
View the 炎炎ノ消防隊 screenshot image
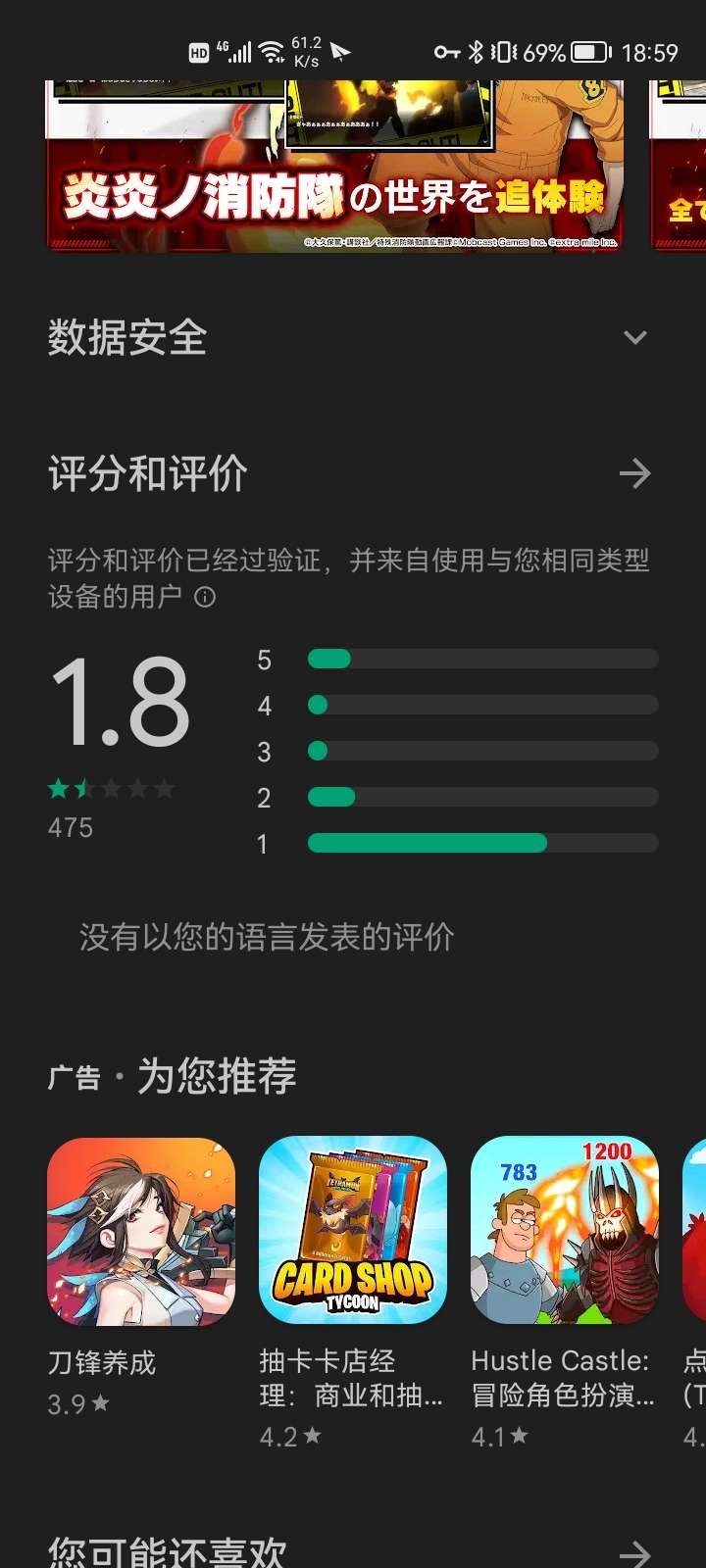point(333,167)
